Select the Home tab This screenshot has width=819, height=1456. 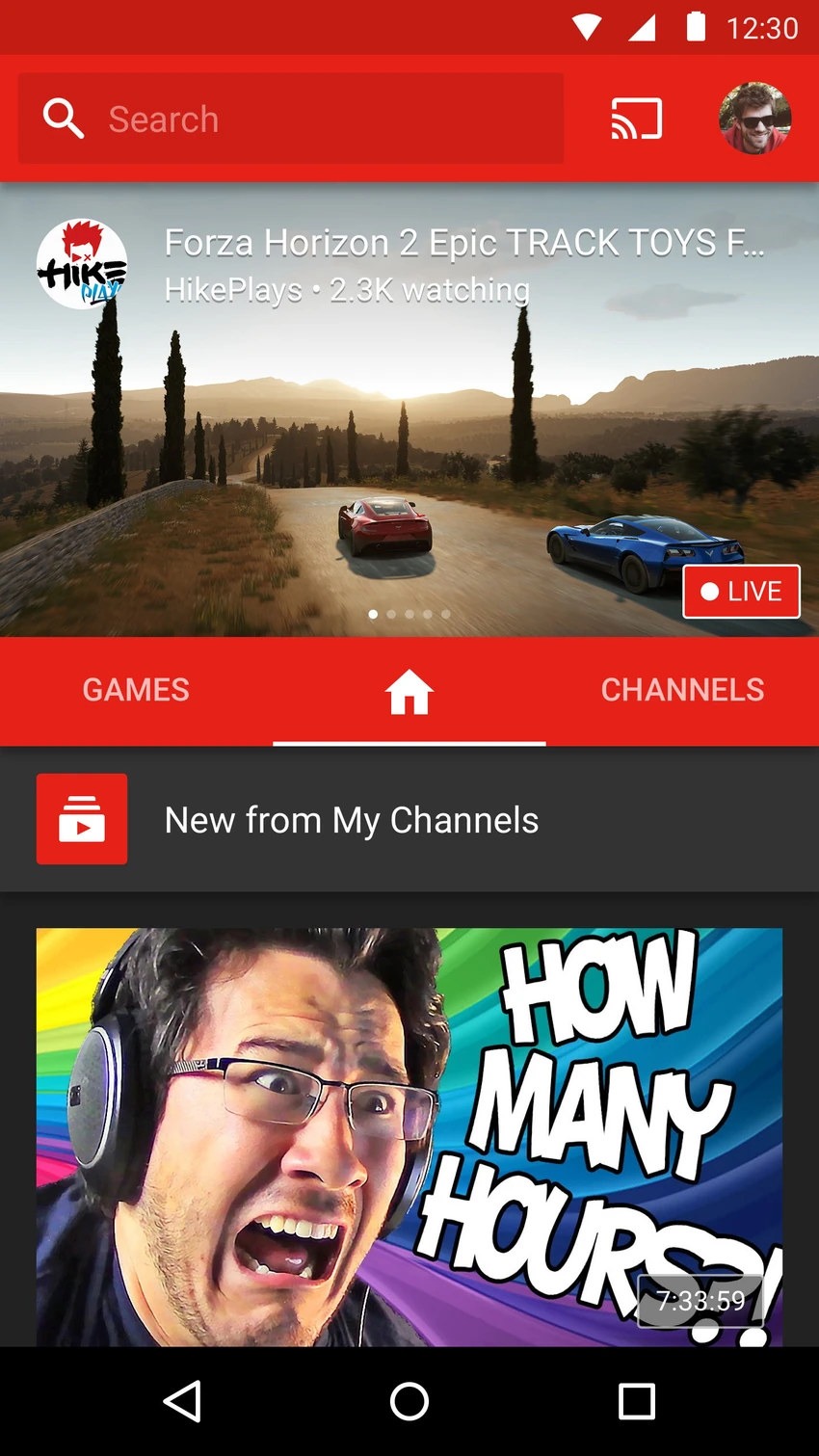click(x=409, y=692)
